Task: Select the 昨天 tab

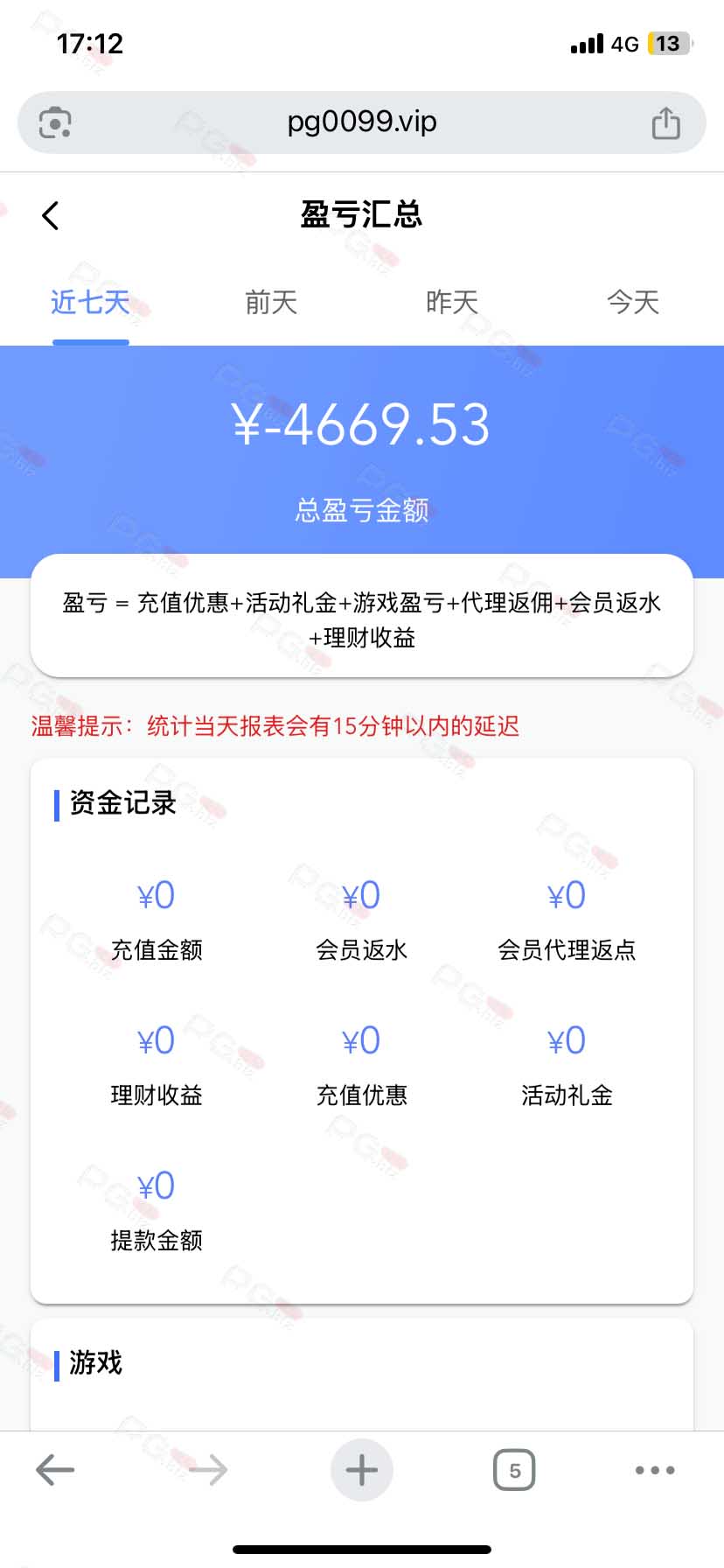Action: click(x=452, y=303)
